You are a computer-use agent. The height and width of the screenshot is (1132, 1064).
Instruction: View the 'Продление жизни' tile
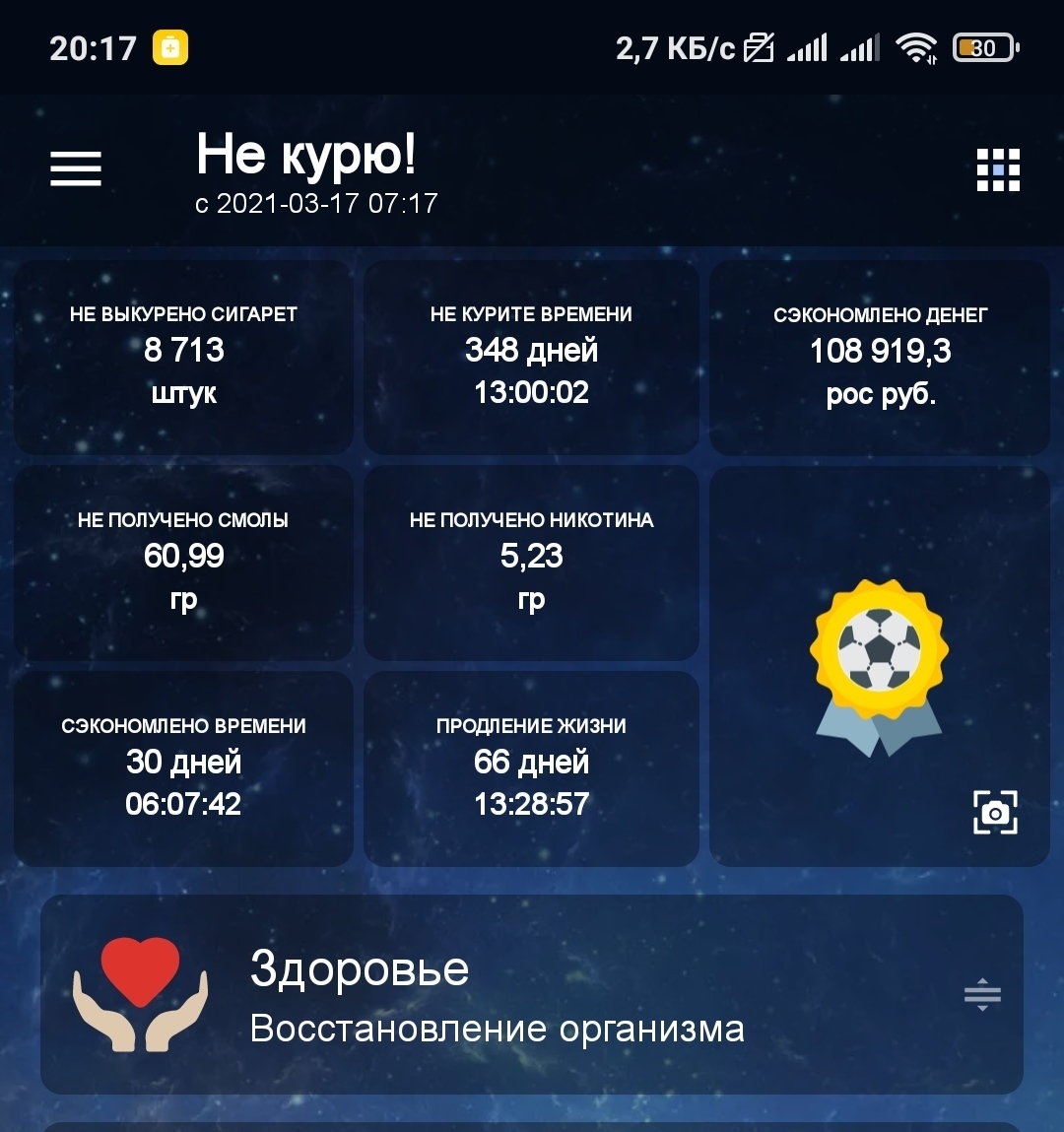point(531,767)
